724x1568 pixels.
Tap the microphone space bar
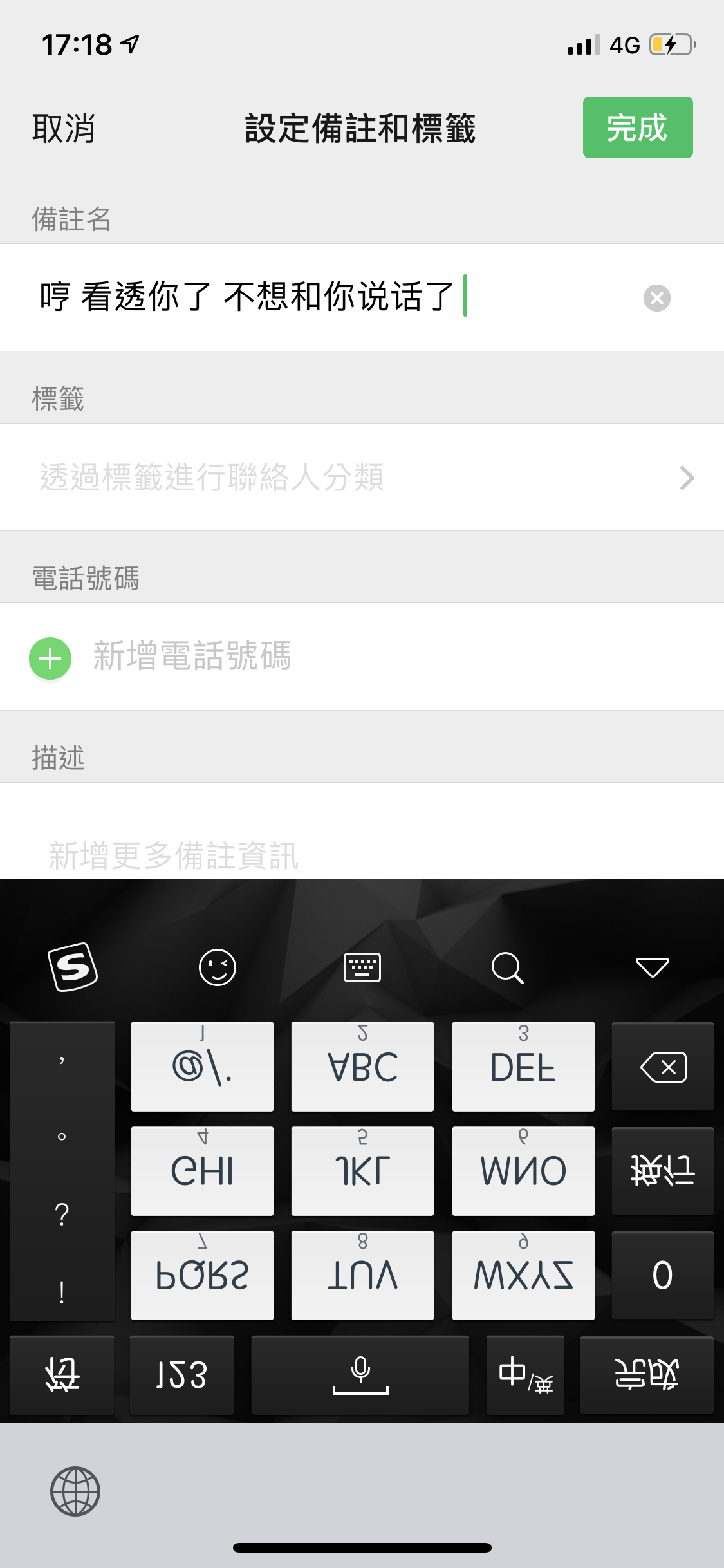pyautogui.click(x=360, y=1375)
